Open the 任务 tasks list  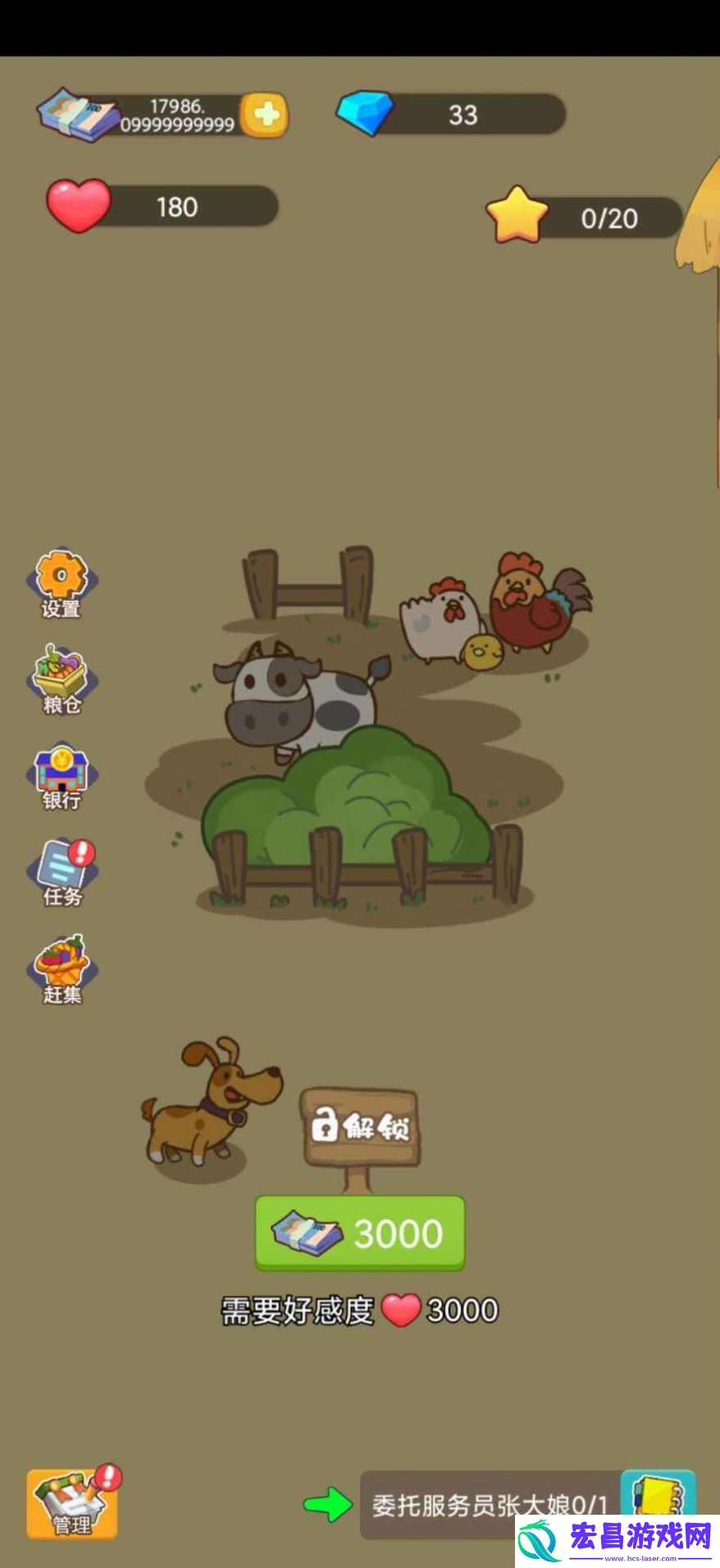click(62, 873)
